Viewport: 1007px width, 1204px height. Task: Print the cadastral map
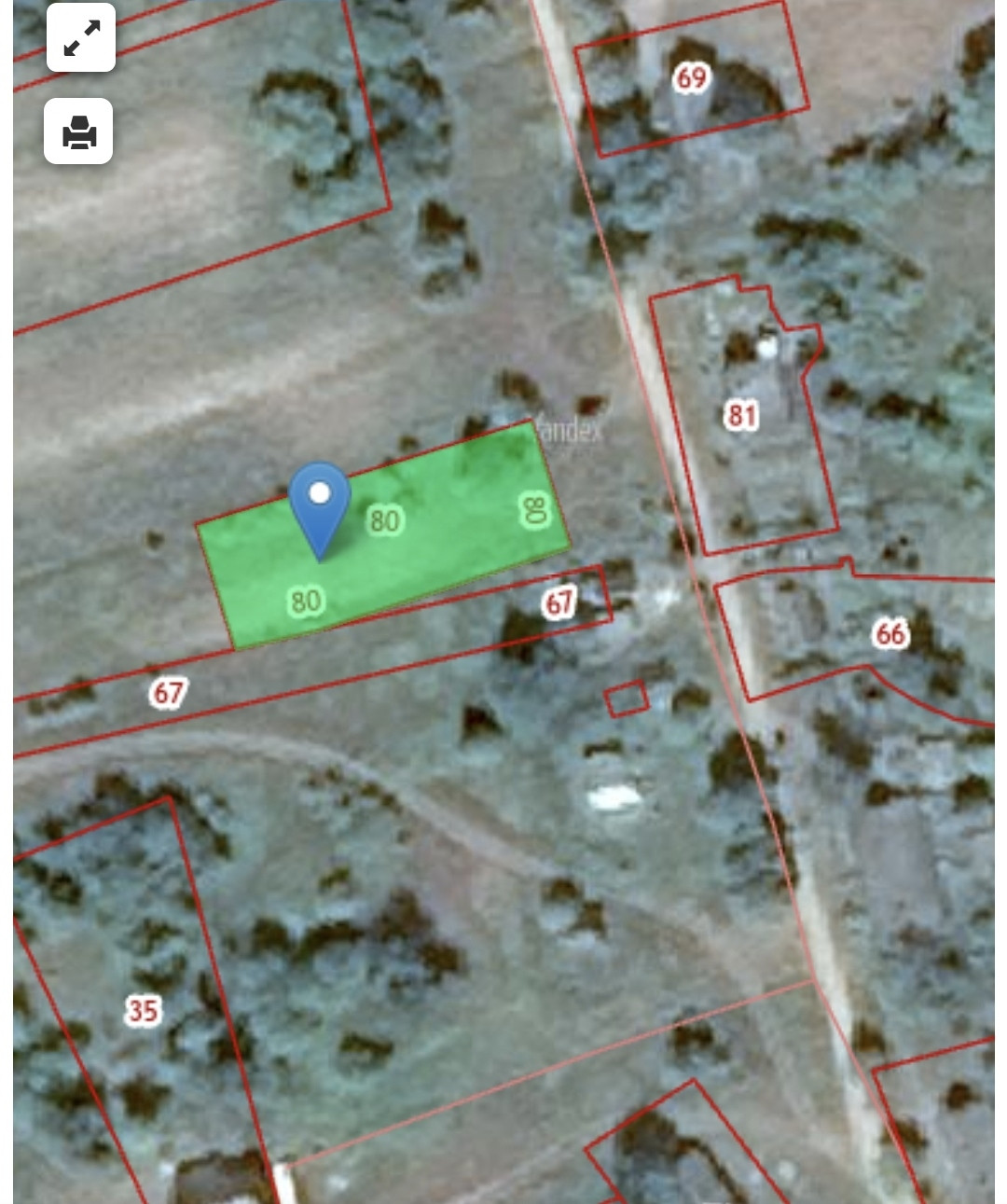point(79,131)
